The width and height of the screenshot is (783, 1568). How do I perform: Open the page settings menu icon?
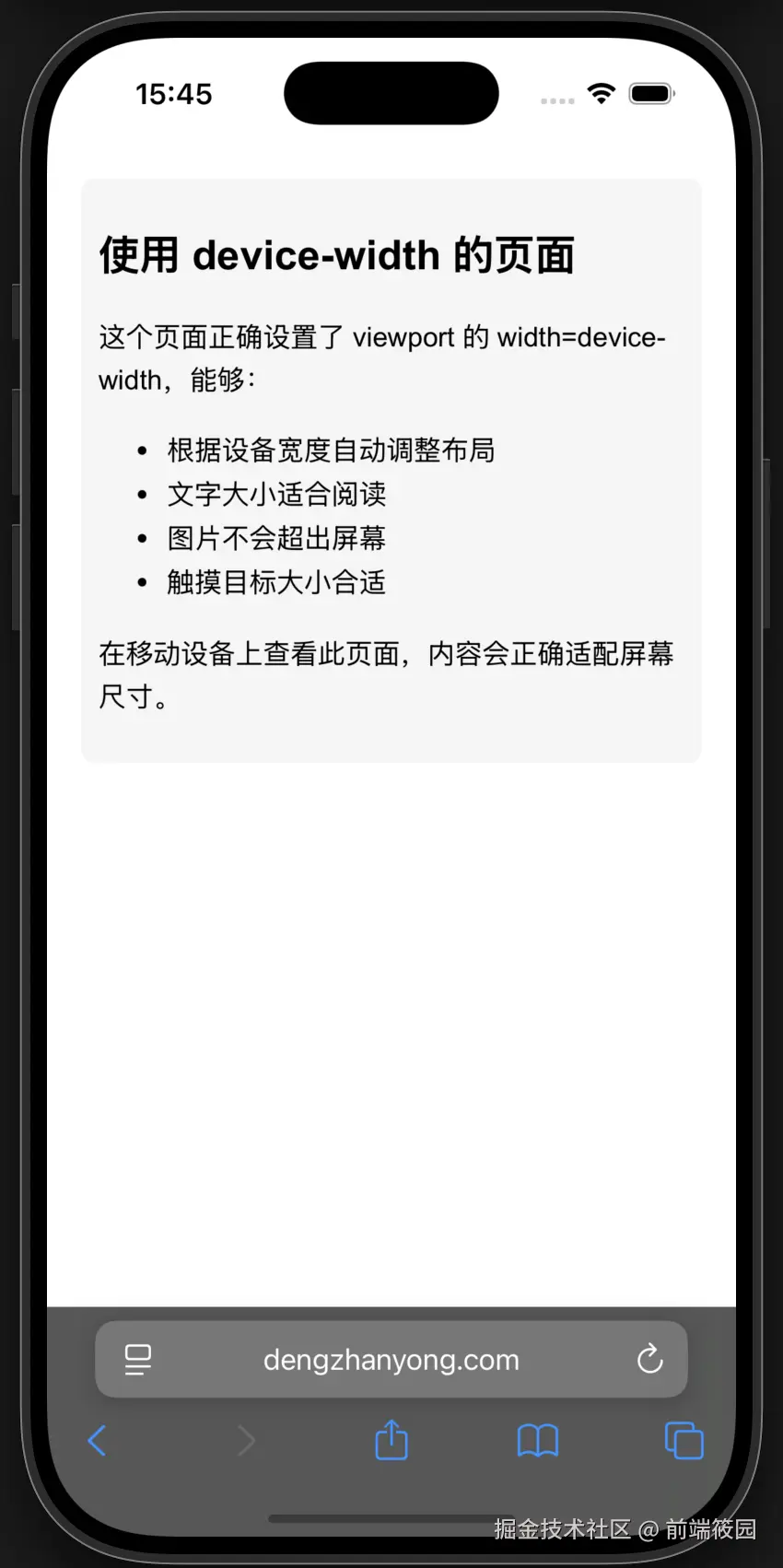tap(138, 1360)
